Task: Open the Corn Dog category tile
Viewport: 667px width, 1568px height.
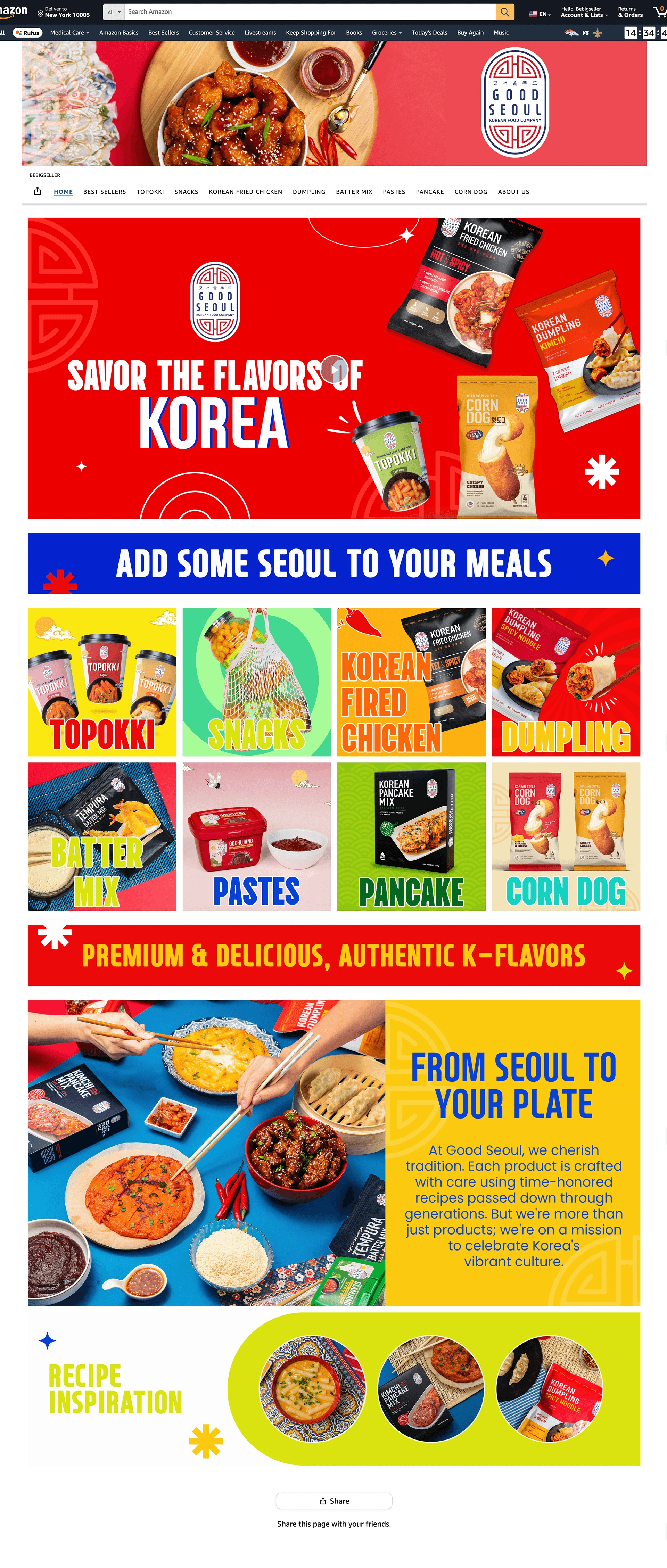Action: click(565, 836)
